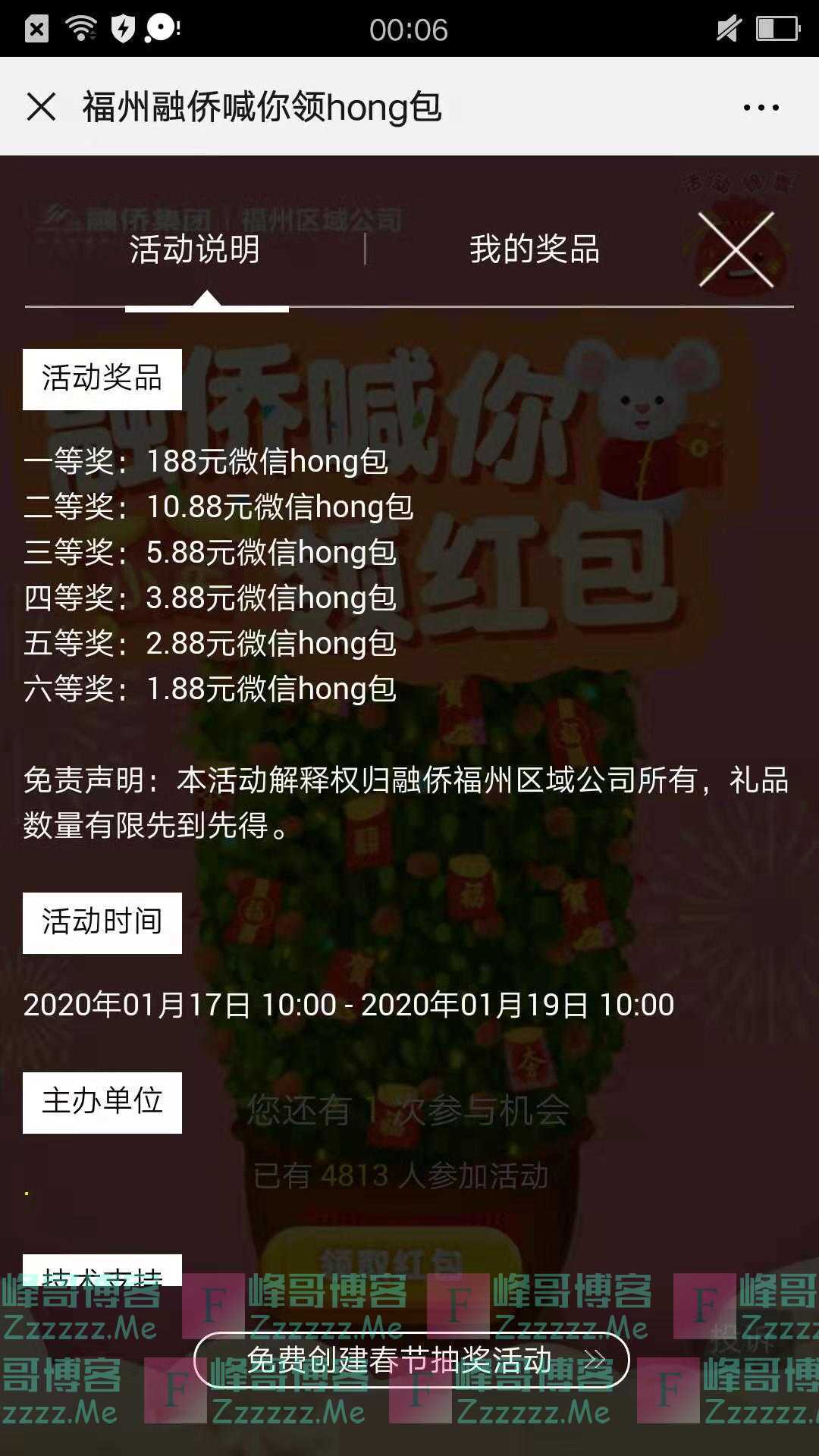The width and height of the screenshot is (819, 1456).
Task: Select the 活动说明 tab
Action: point(195,249)
